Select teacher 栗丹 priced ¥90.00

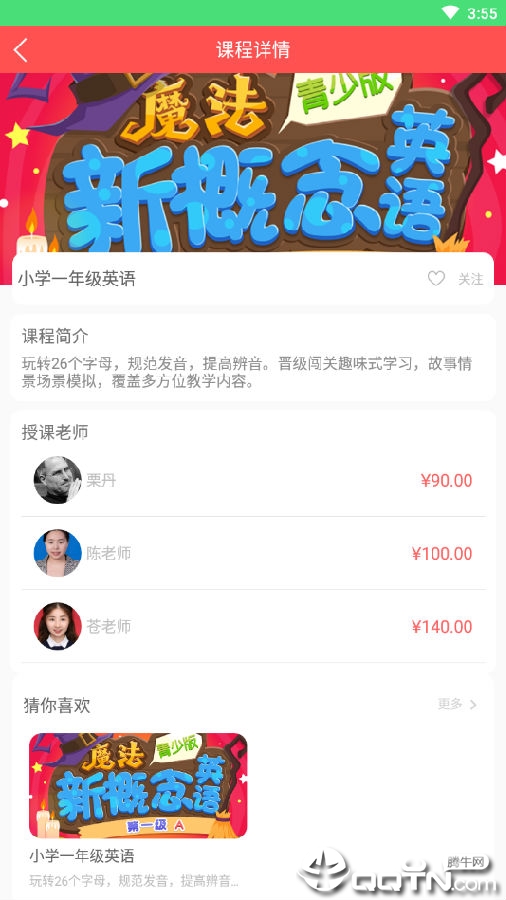pyautogui.click(x=253, y=480)
